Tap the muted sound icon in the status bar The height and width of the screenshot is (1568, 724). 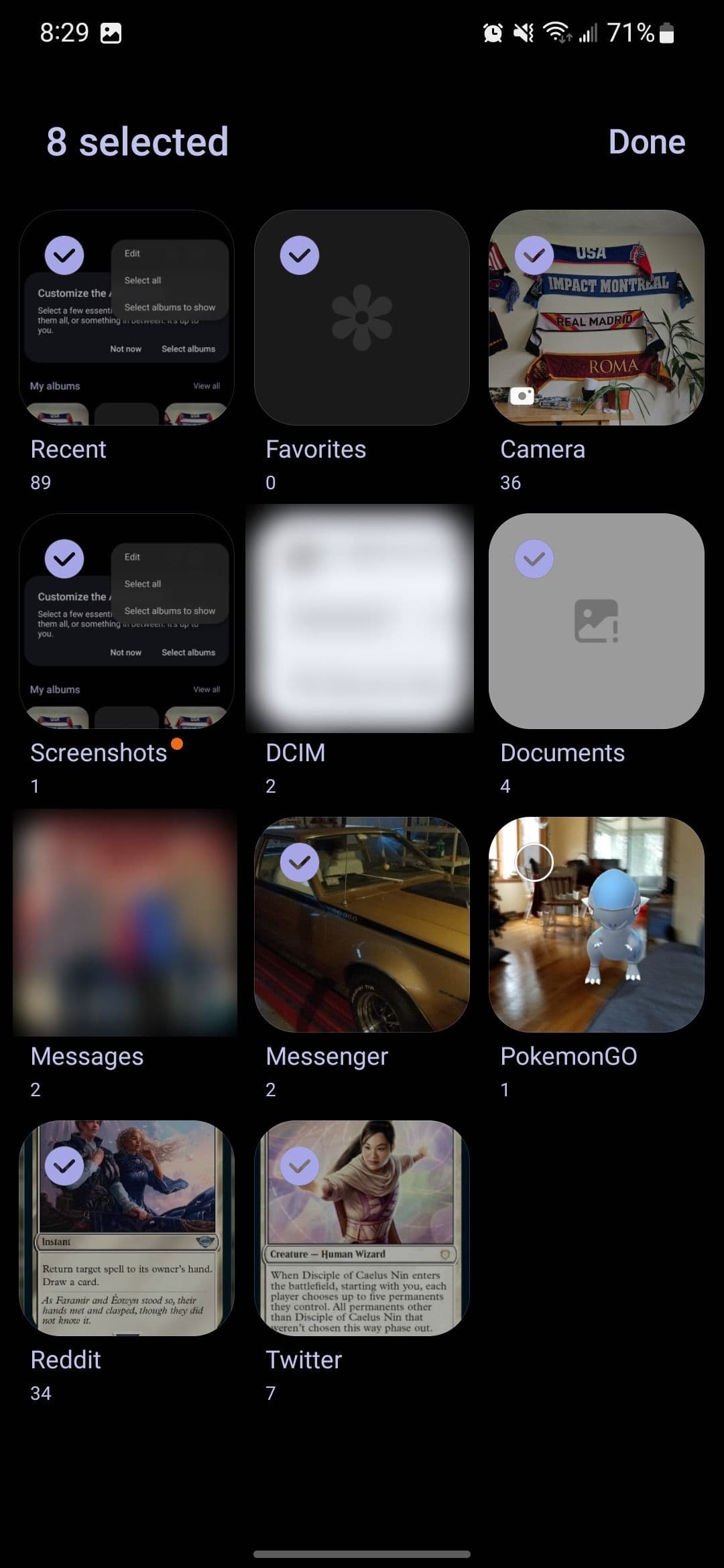pyautogui.click(x=524, y=31)
